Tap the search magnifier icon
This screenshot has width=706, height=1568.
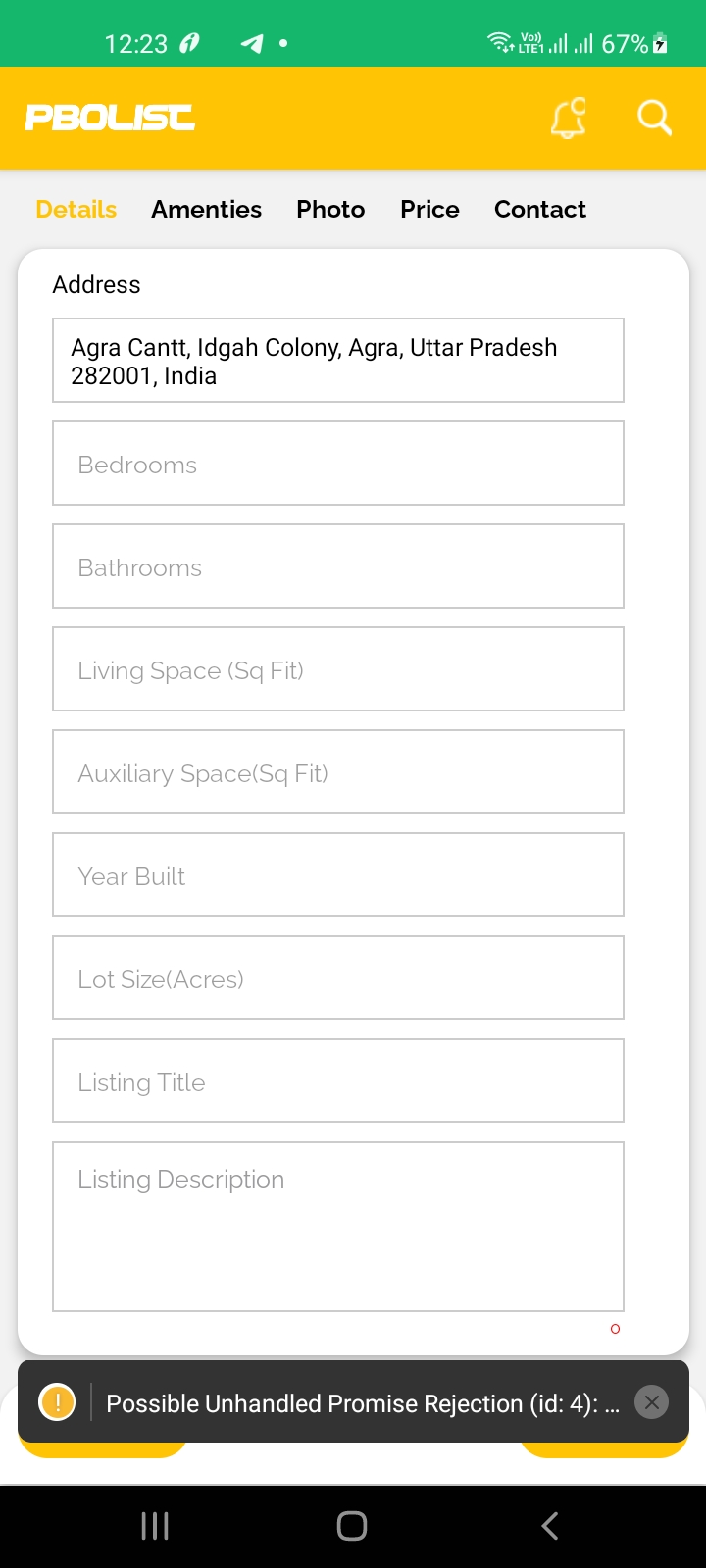[654, 118]
